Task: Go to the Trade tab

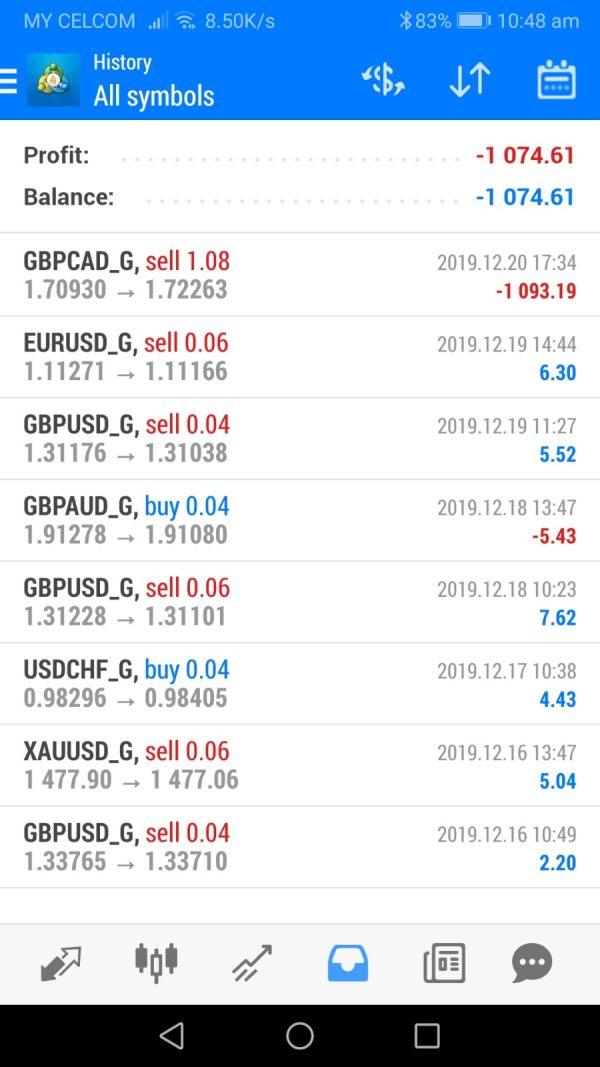Action: click(x=252, y=963)
